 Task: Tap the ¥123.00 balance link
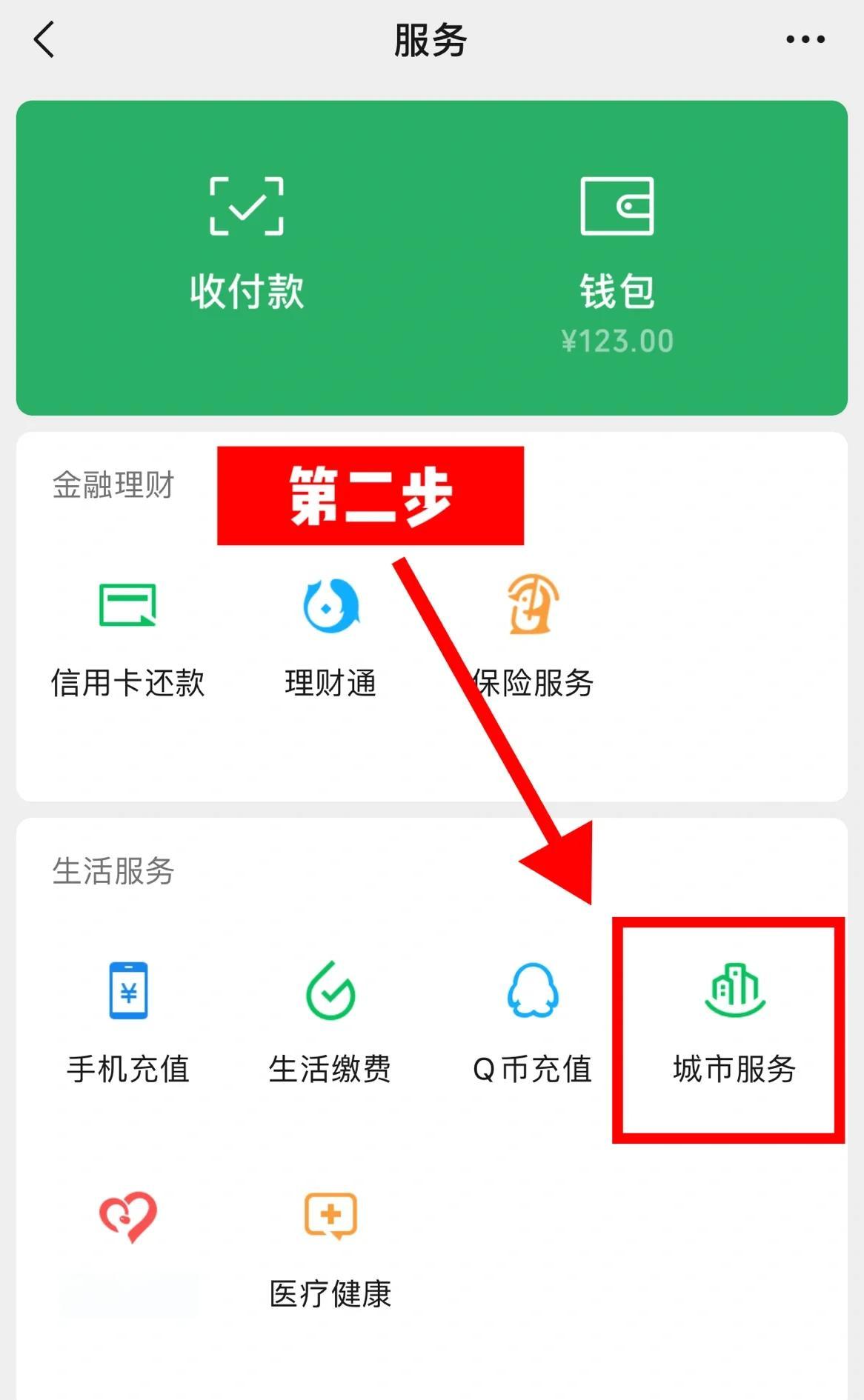618,339
